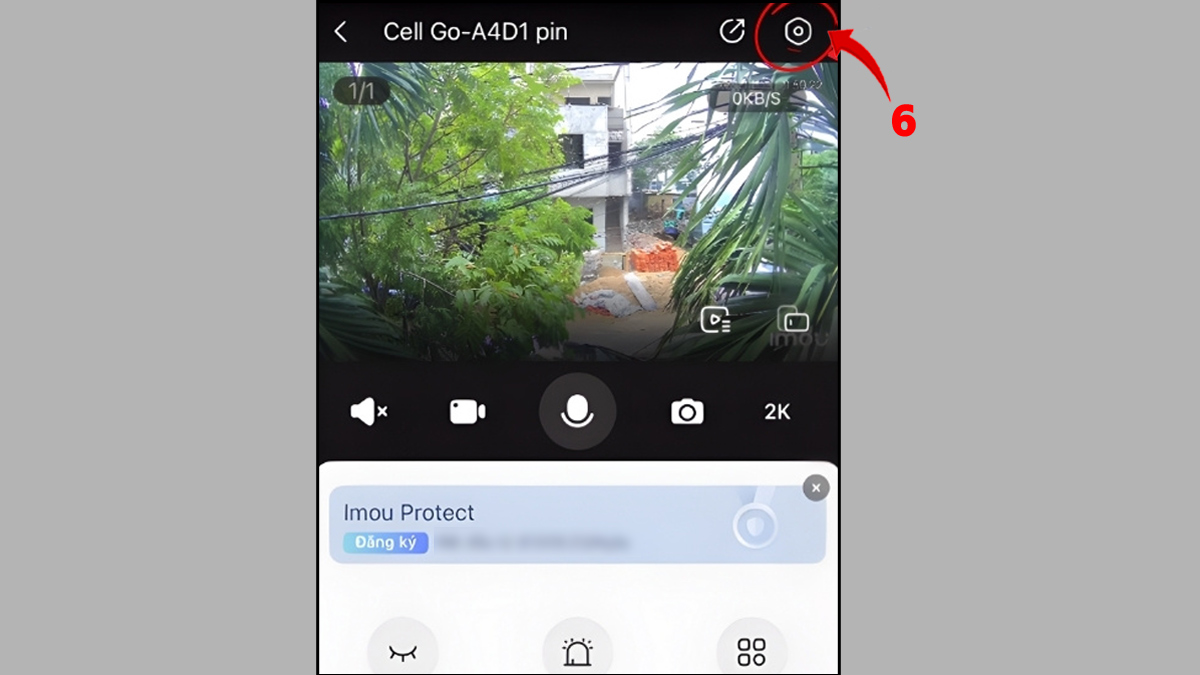Share the Cell Go-A4D1 camera
Image resolution: width=1200 pixels, height=675 pixels.
point(732,32)
